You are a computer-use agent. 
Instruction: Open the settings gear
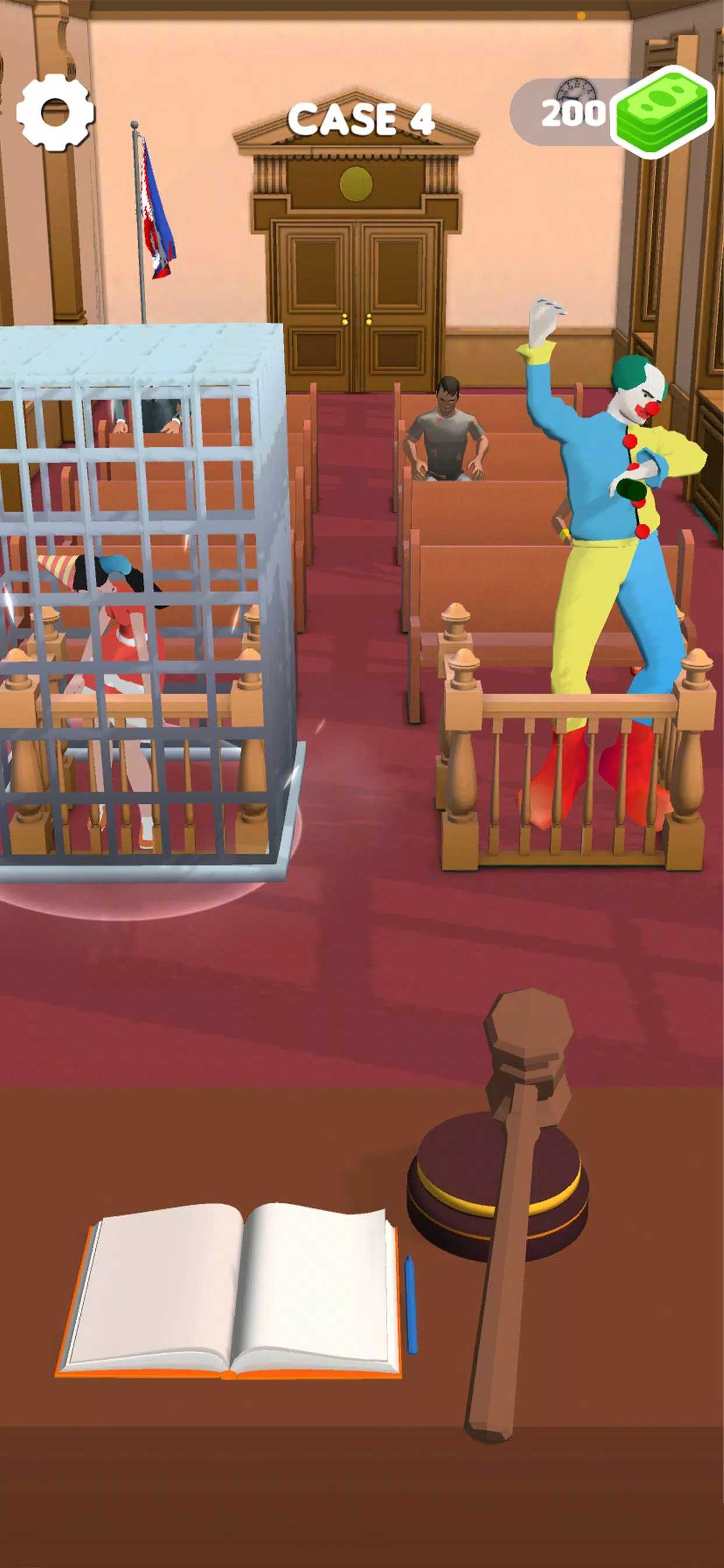point(55,112)
